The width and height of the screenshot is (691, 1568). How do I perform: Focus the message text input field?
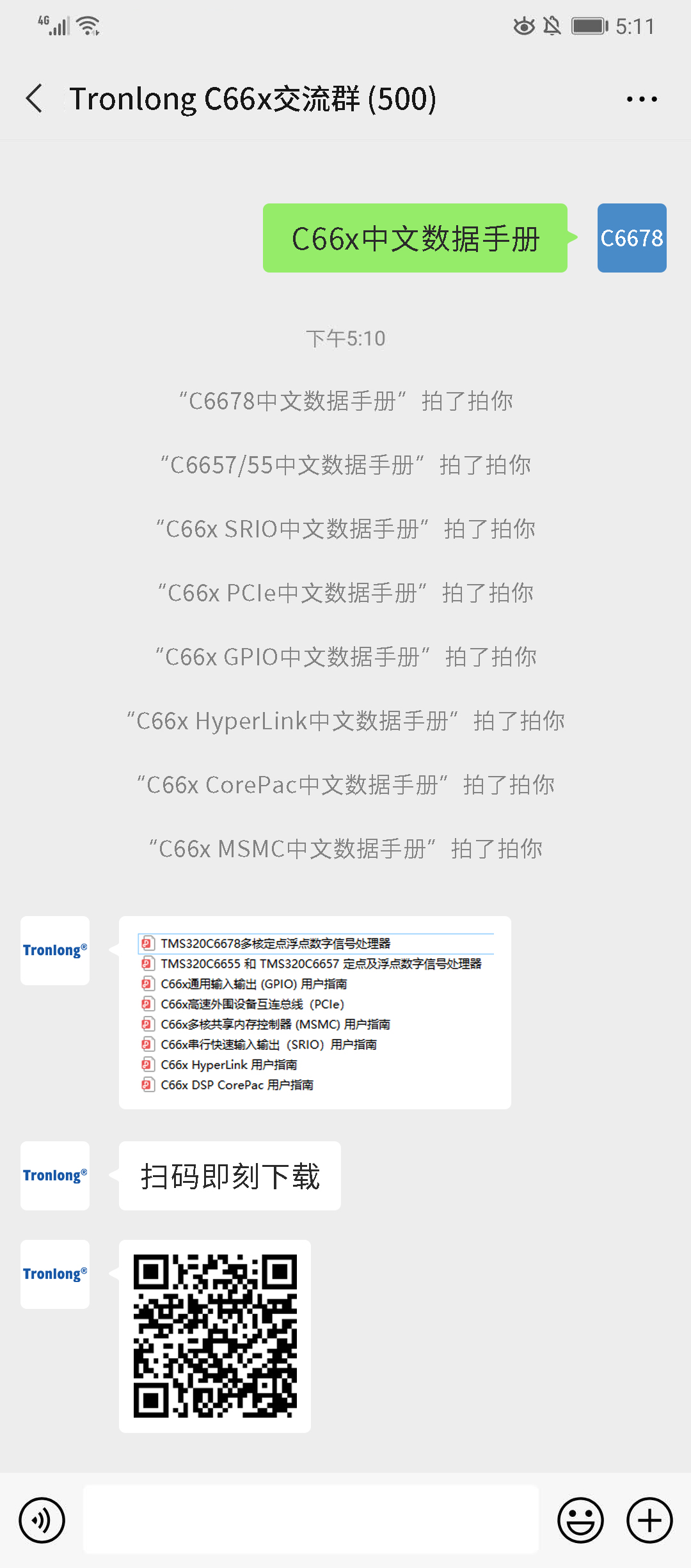(311, 1520)
